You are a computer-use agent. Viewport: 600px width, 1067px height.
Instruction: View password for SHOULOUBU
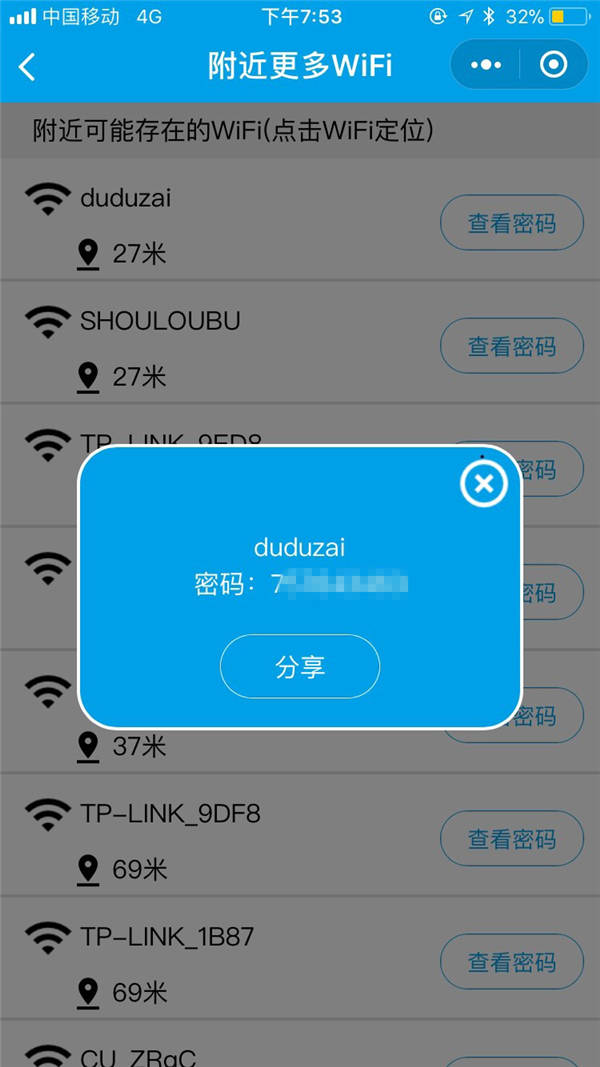pos(512,346)
